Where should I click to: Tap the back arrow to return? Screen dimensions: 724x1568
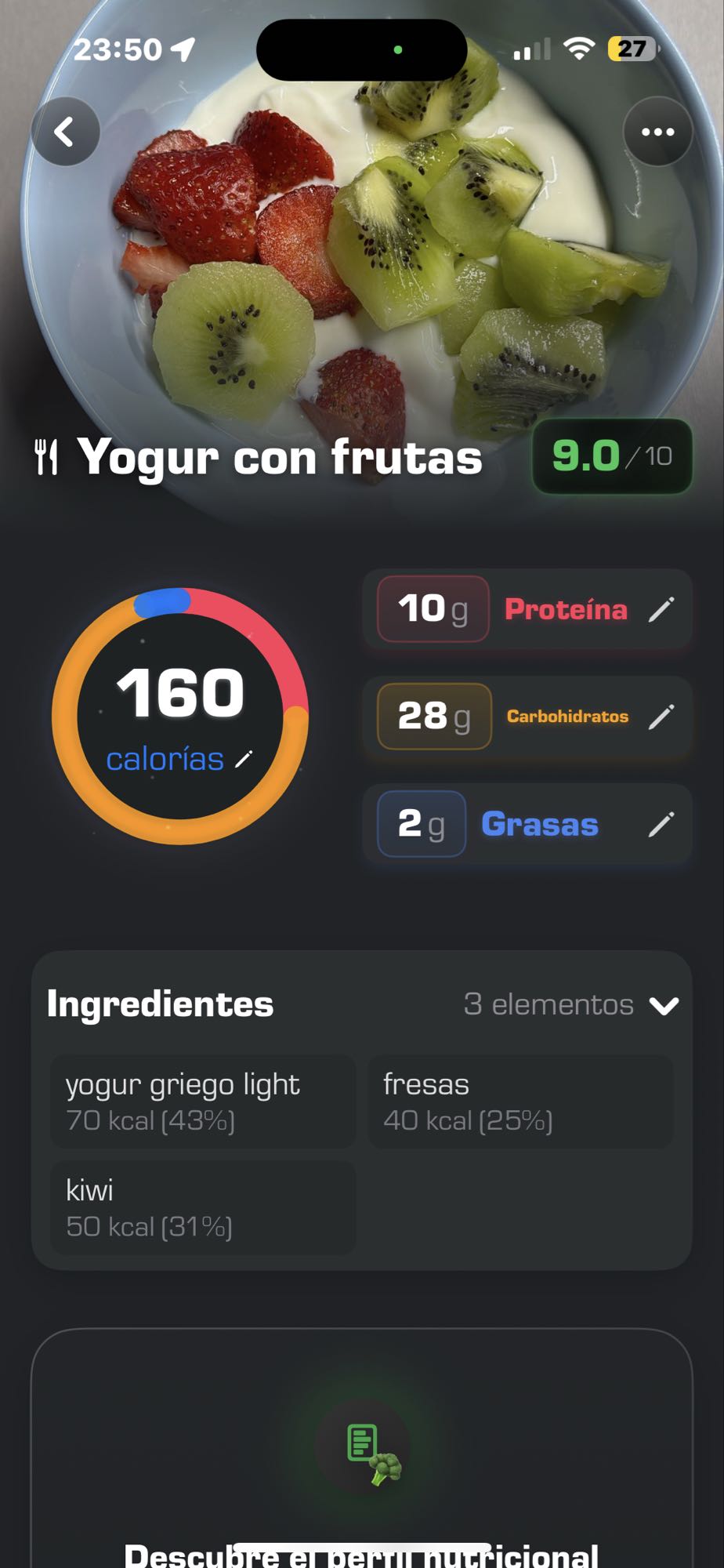pyautogui.click(x=67, y=132)
